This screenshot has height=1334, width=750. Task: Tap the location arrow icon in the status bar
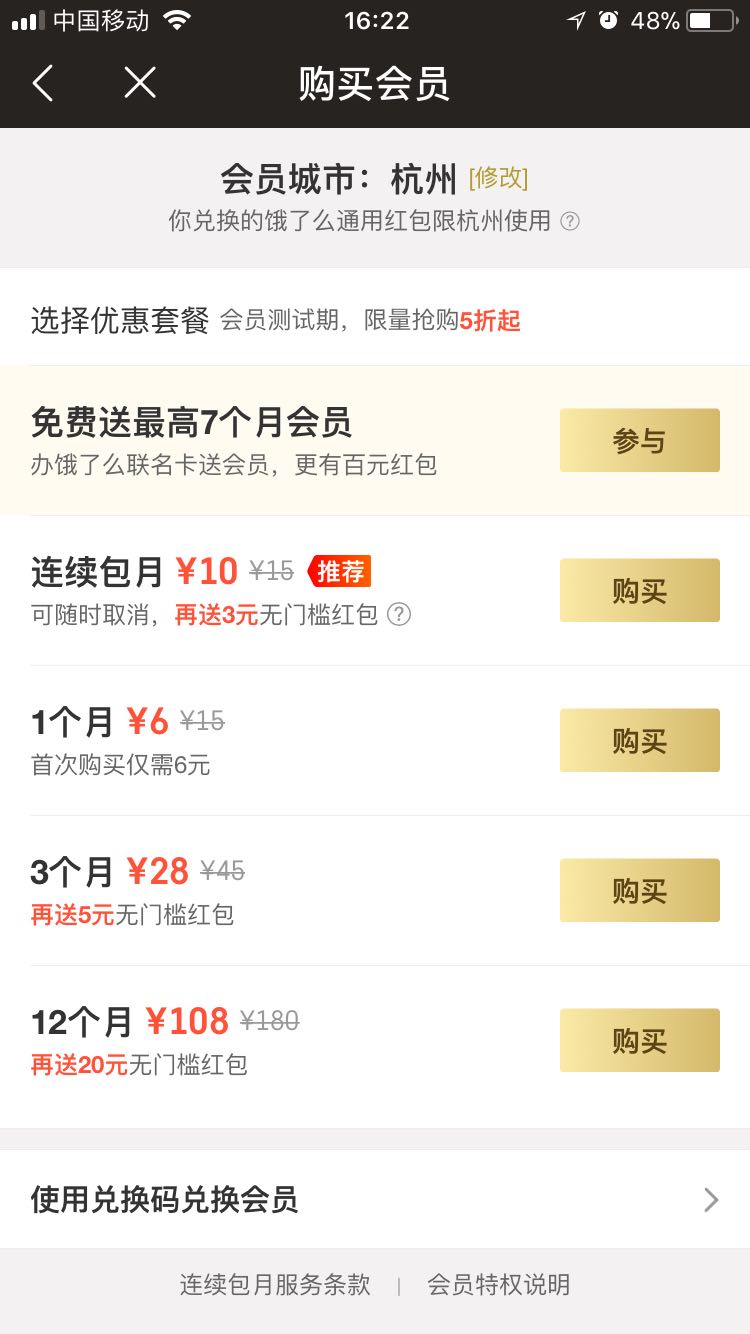(575, 19)
